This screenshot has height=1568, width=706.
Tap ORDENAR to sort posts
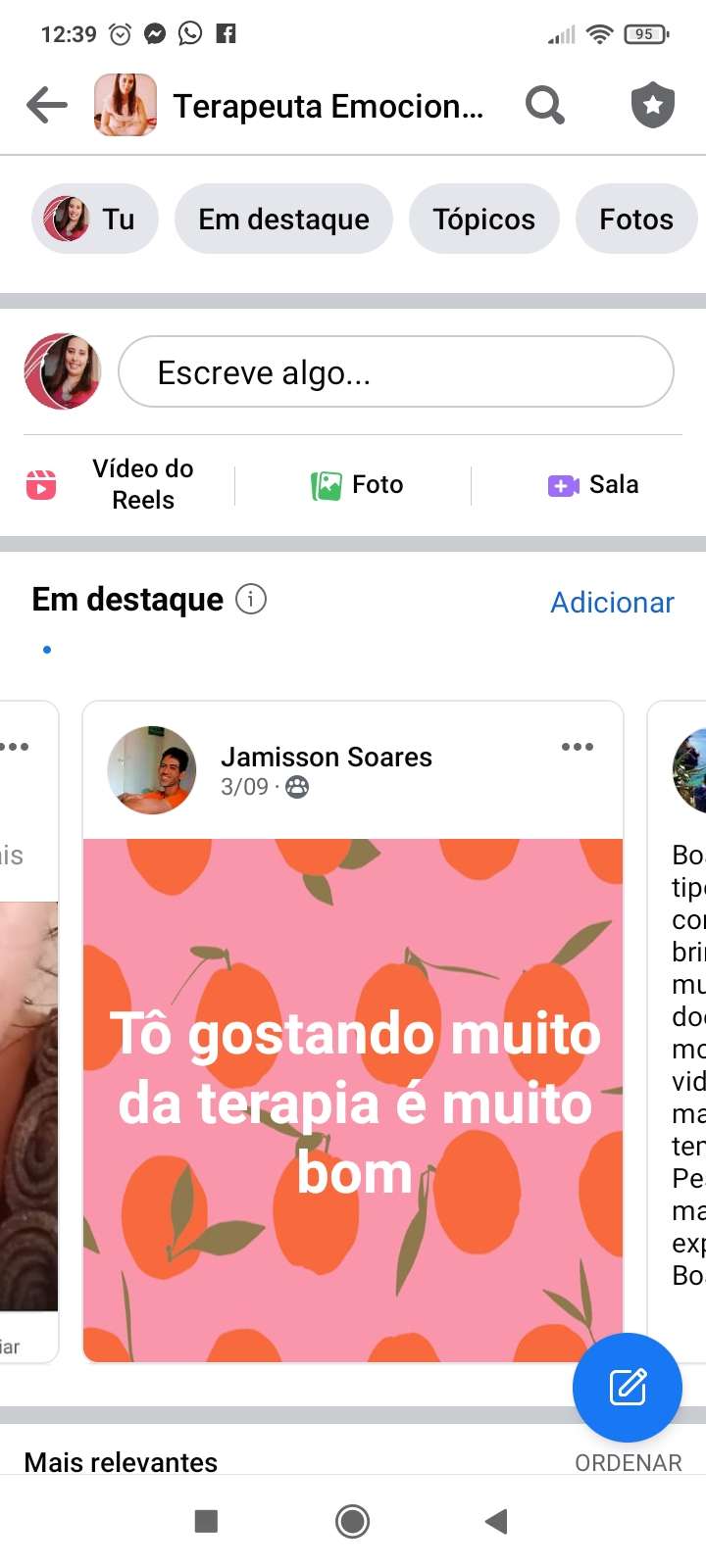[628, 1462]
